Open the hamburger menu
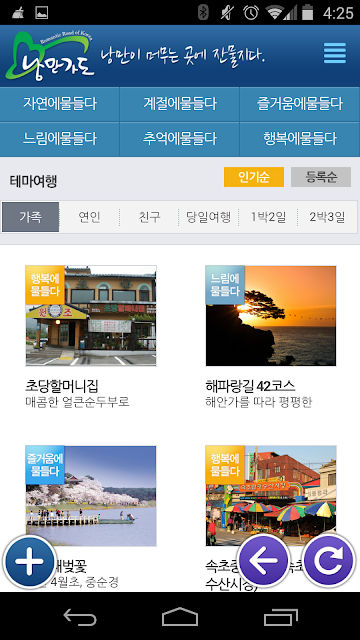The image size is (360, 640). point(335,53)
